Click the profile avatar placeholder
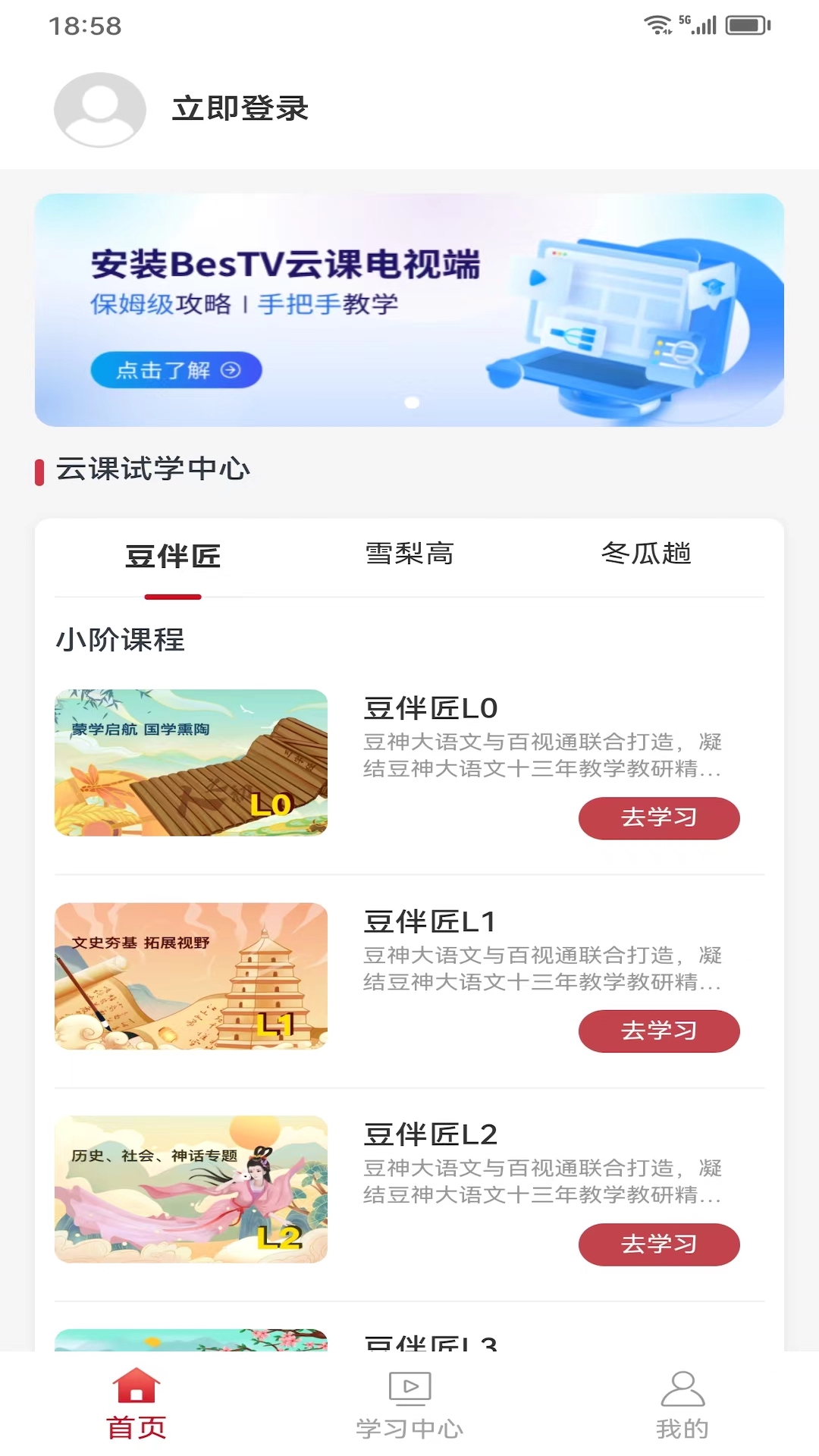 99,109
